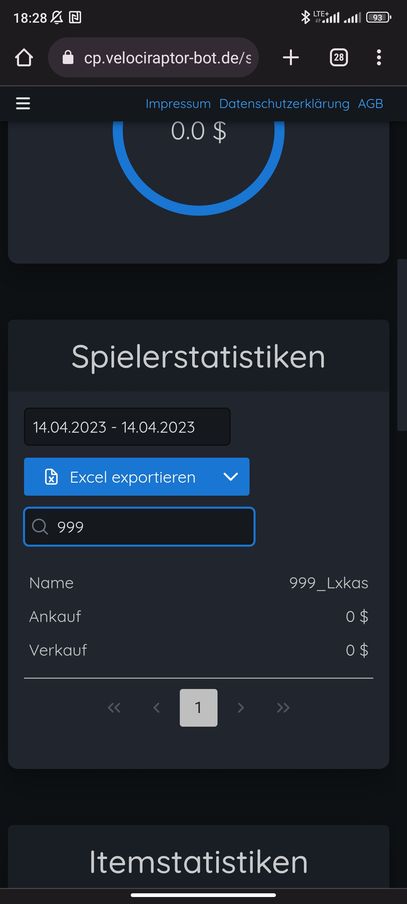Open the date range picker field
407x904 pixels.
coord(127,427)
